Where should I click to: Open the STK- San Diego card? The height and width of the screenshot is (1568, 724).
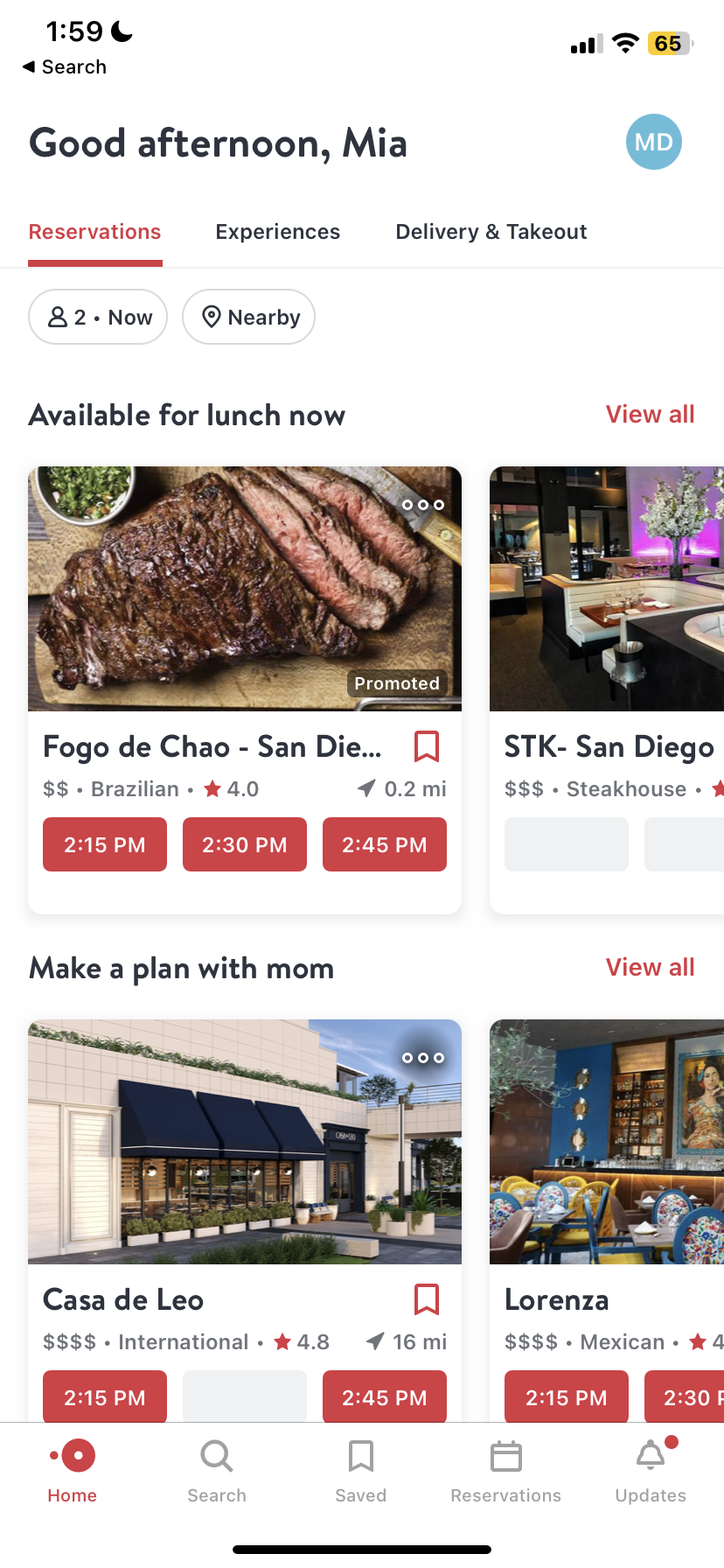(x=607, y=690)
